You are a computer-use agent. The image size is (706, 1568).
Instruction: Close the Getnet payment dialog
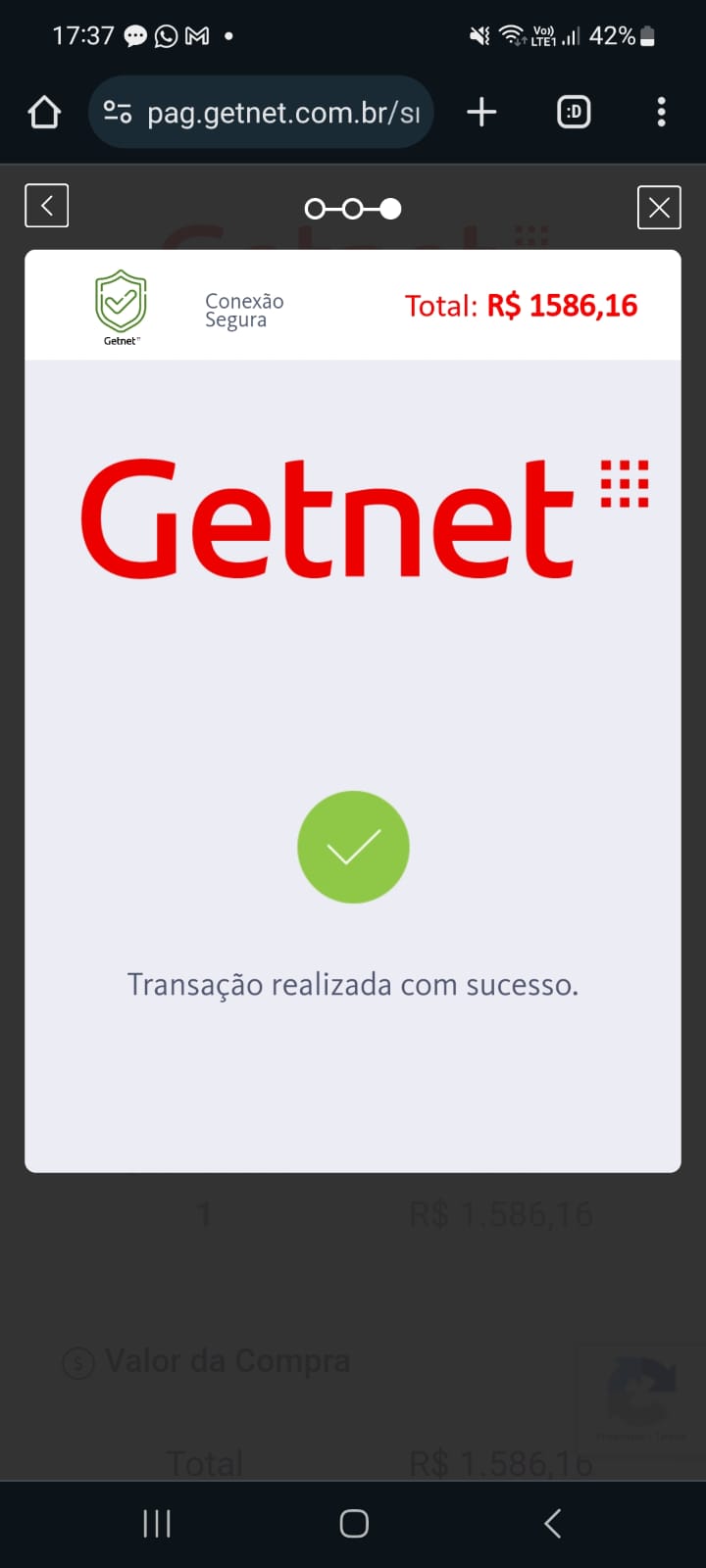pos(659,207)
